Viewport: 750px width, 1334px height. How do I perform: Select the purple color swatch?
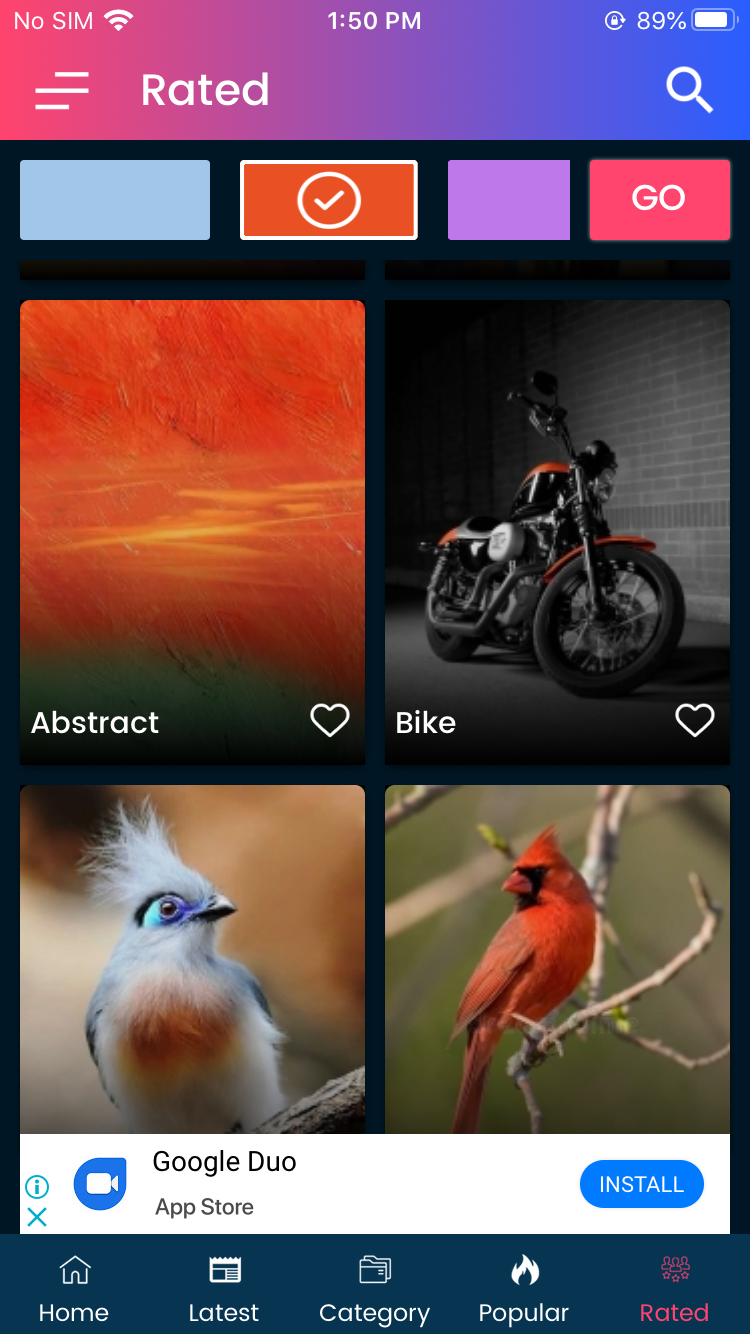pos(508,199)
